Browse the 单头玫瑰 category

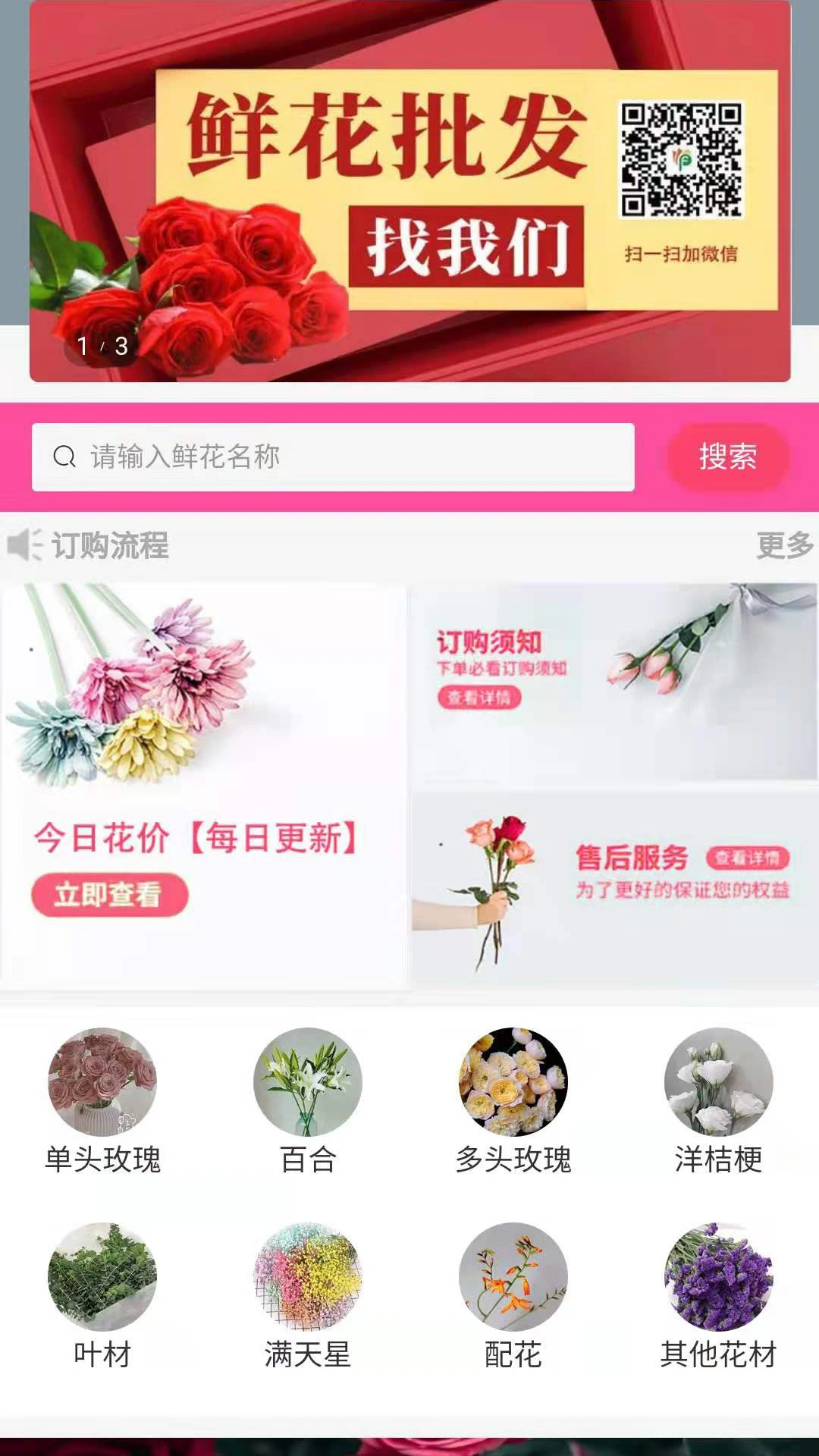(x=102, y=1101)
